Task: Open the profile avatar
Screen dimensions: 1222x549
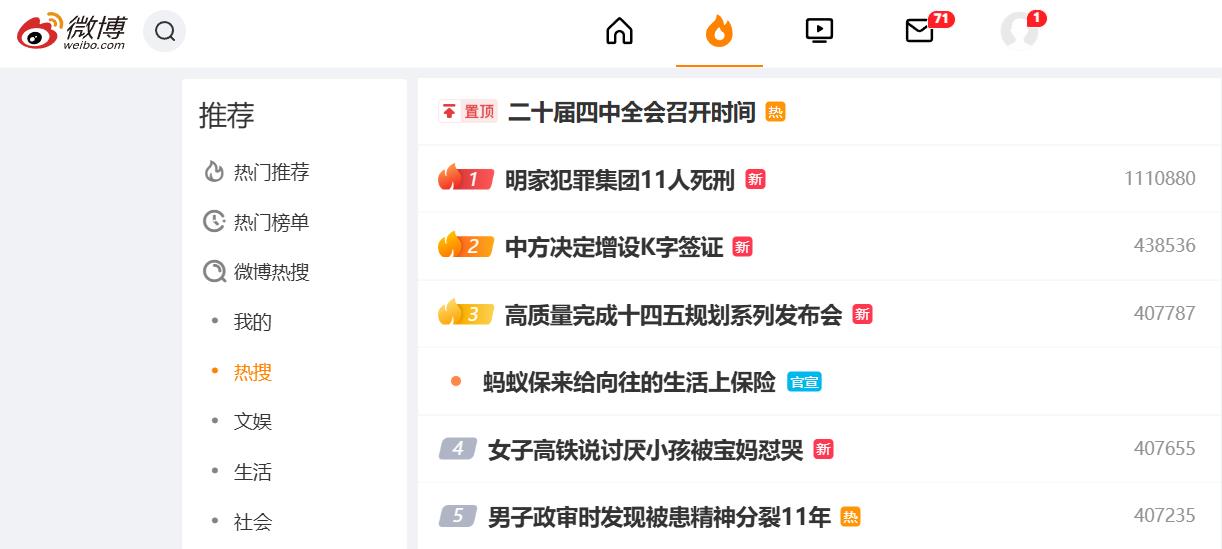Action: (x=1019, y=31)
